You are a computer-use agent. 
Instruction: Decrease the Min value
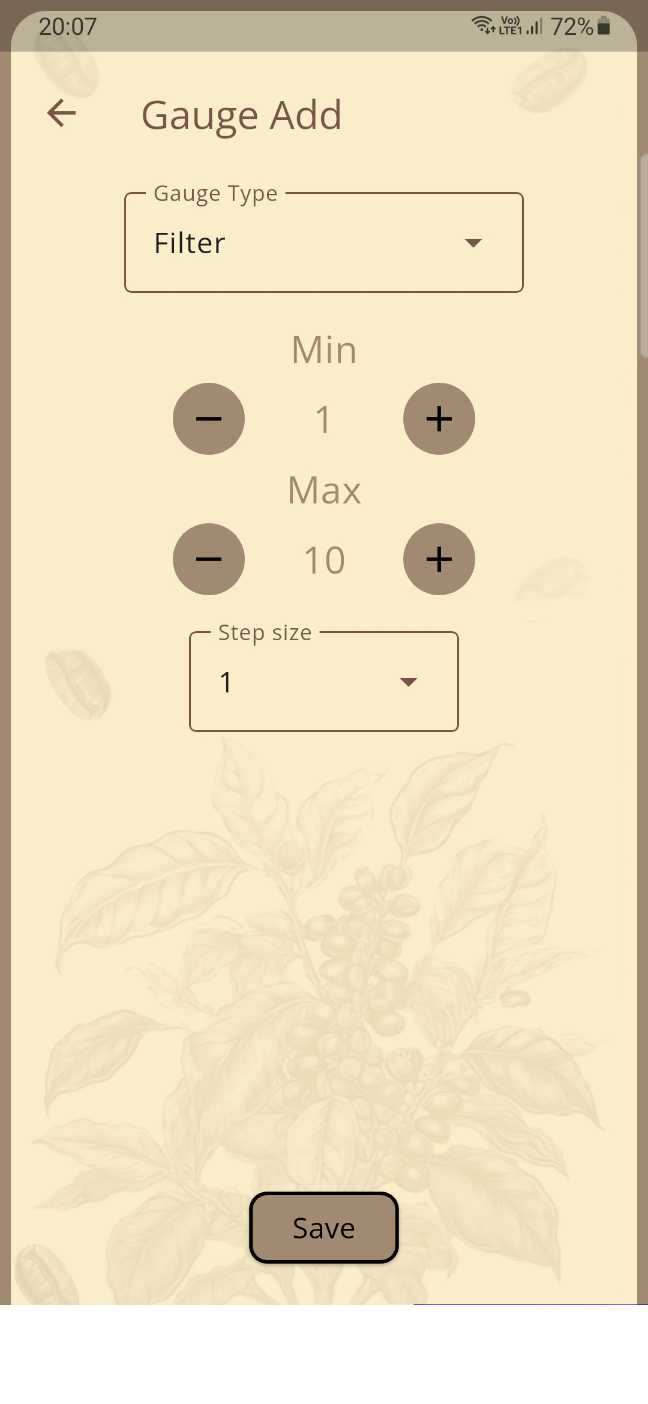209,419
